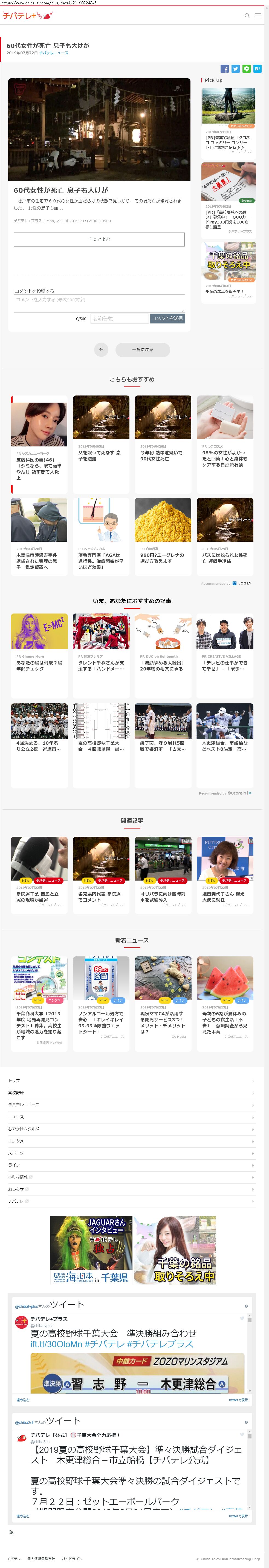Image resolution: width=269 pixels, height=1568 pixels.
Task: Tap the もっとよむ button
Action: point(99,239)
